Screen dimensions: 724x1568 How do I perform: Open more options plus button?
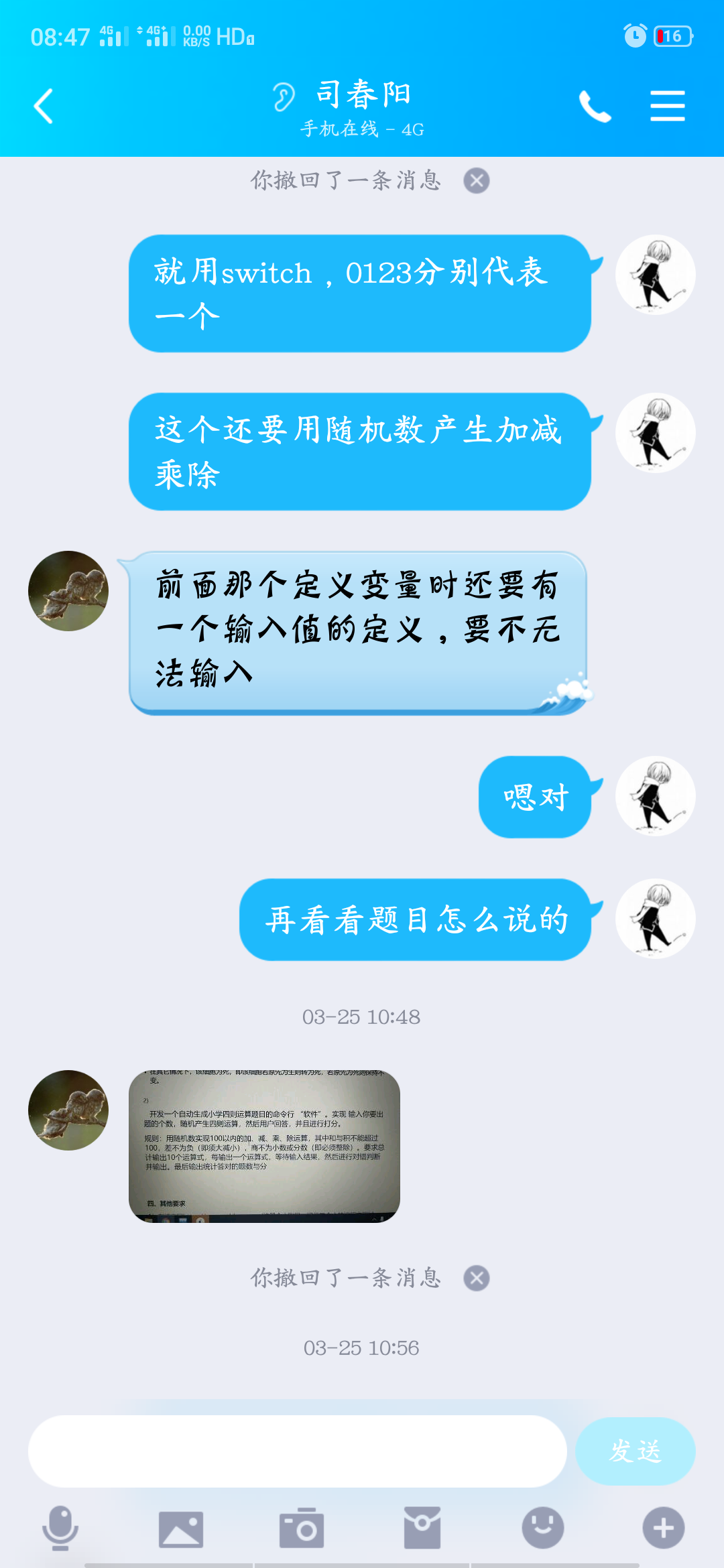[663, 1528]
